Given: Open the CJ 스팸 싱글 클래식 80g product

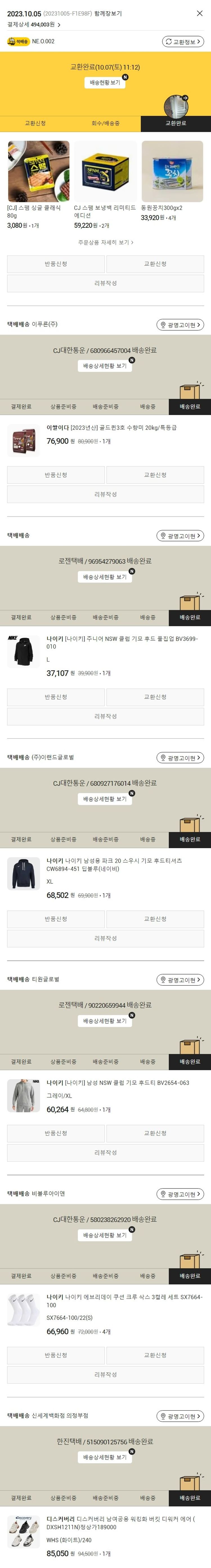Looking at the screenshot, I should tap(38, 172).
